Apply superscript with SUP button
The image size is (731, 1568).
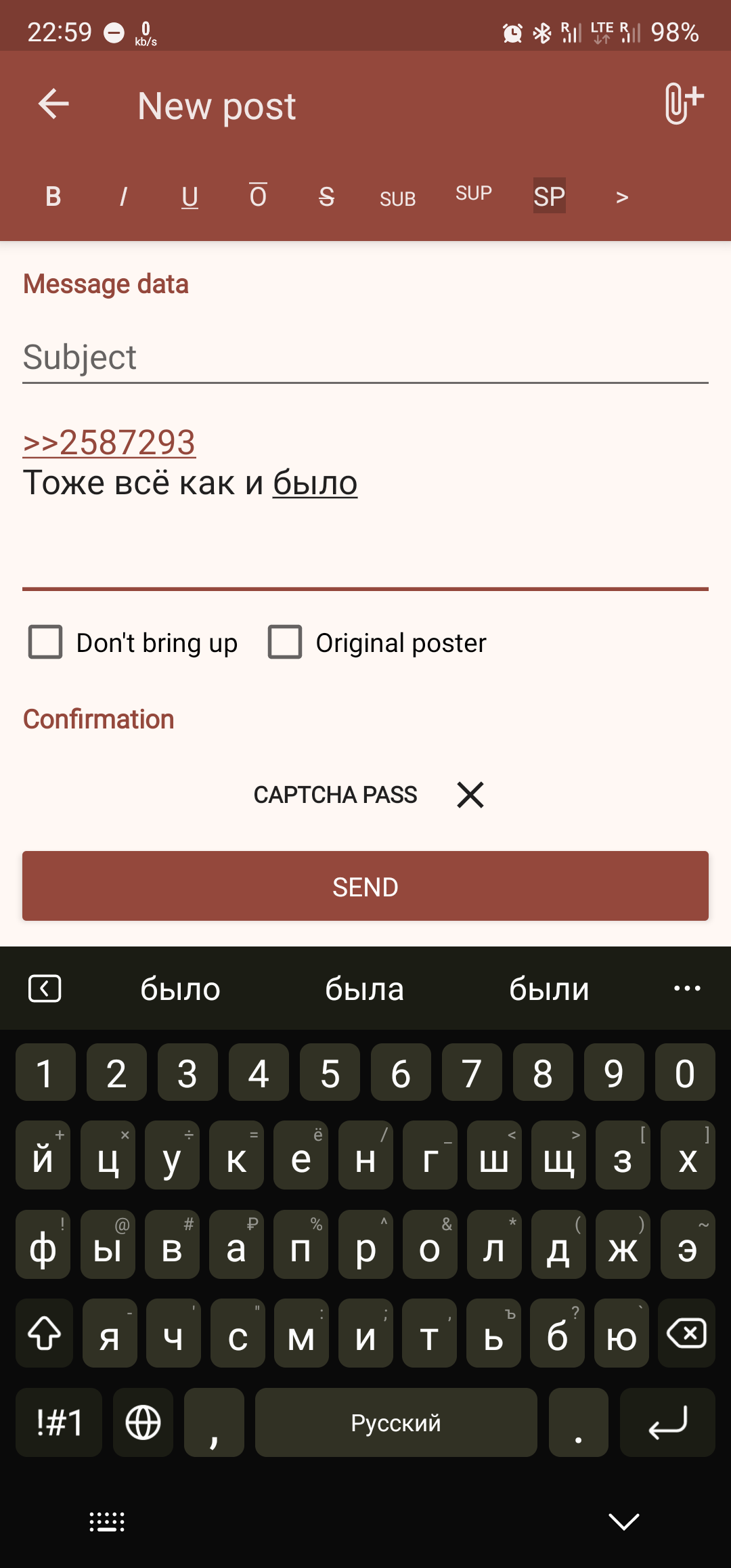pos(473,194)
